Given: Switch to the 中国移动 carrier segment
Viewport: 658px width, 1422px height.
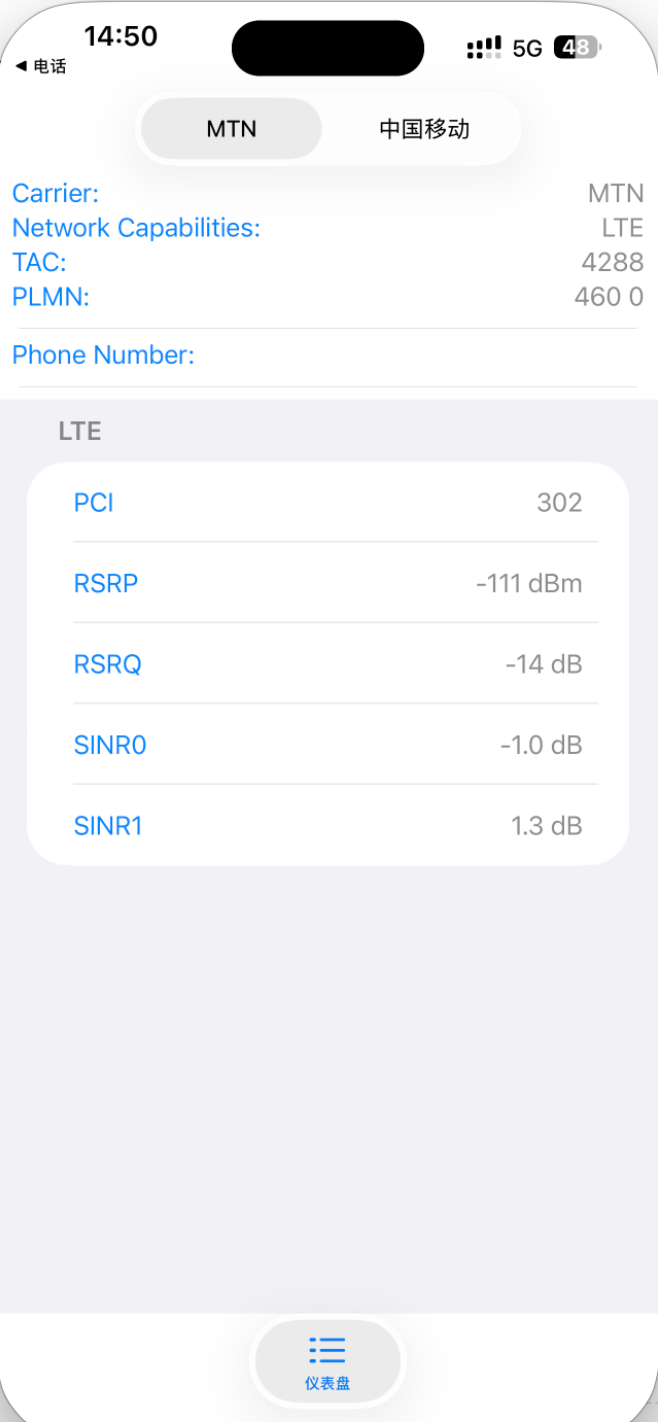Looking at the screenshot, I should 424,129.
